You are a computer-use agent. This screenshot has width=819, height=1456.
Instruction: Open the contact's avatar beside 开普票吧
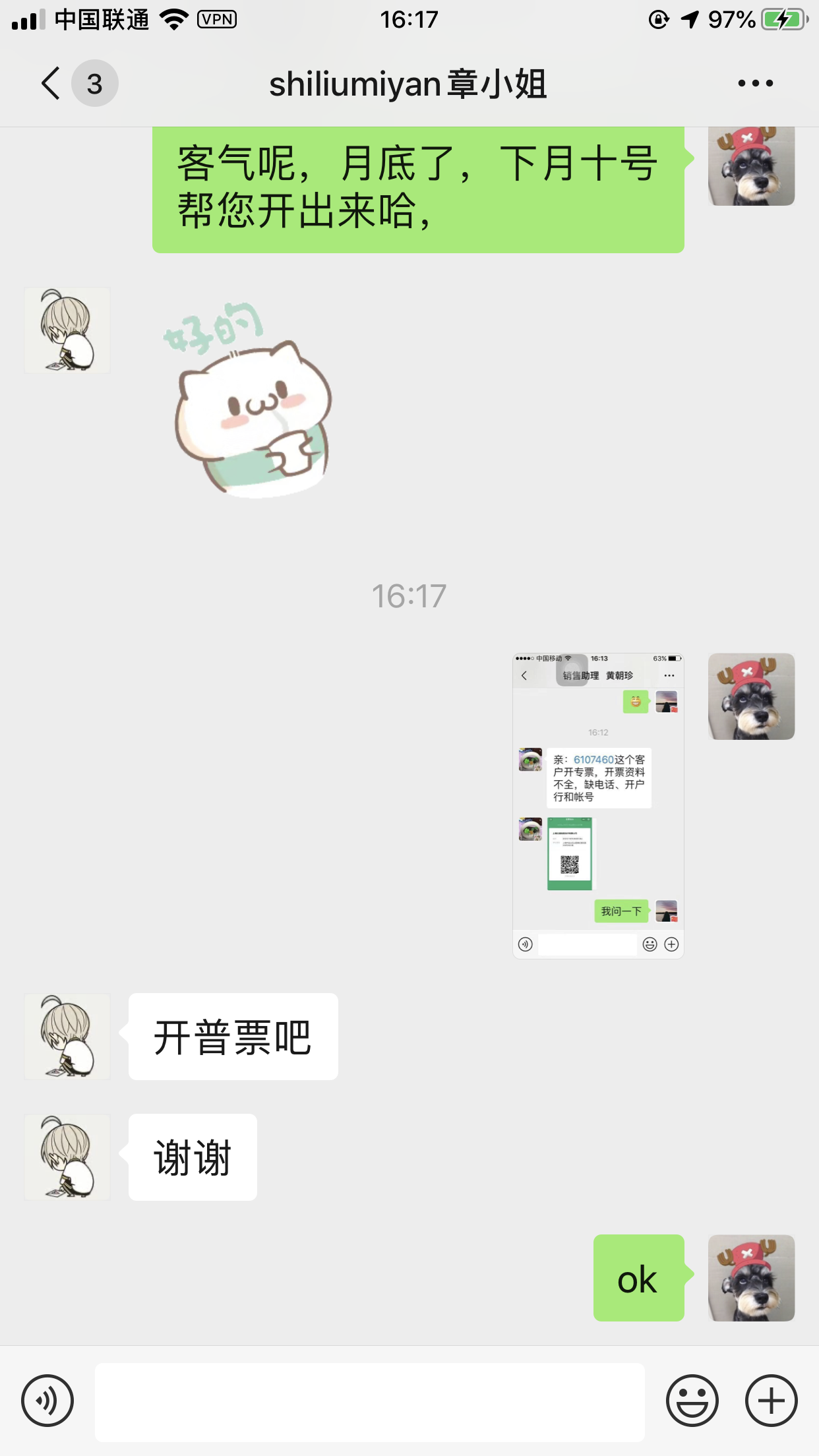point(67,1037)
